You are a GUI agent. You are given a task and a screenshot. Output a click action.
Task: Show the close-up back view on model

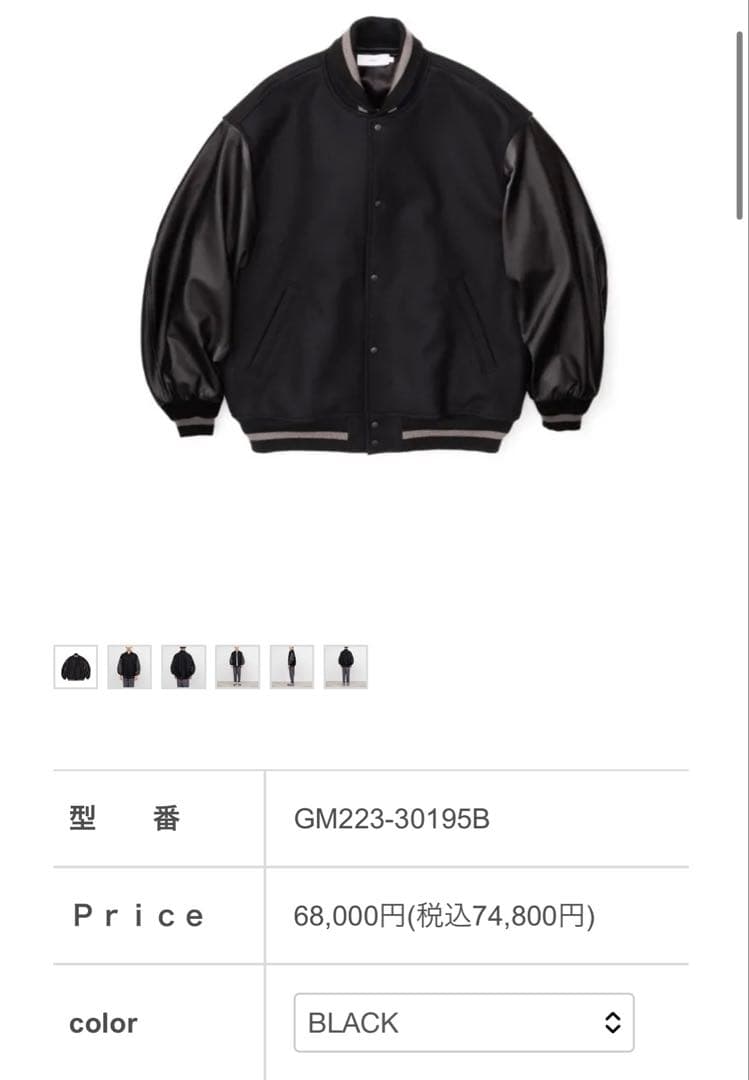[184, 666]
